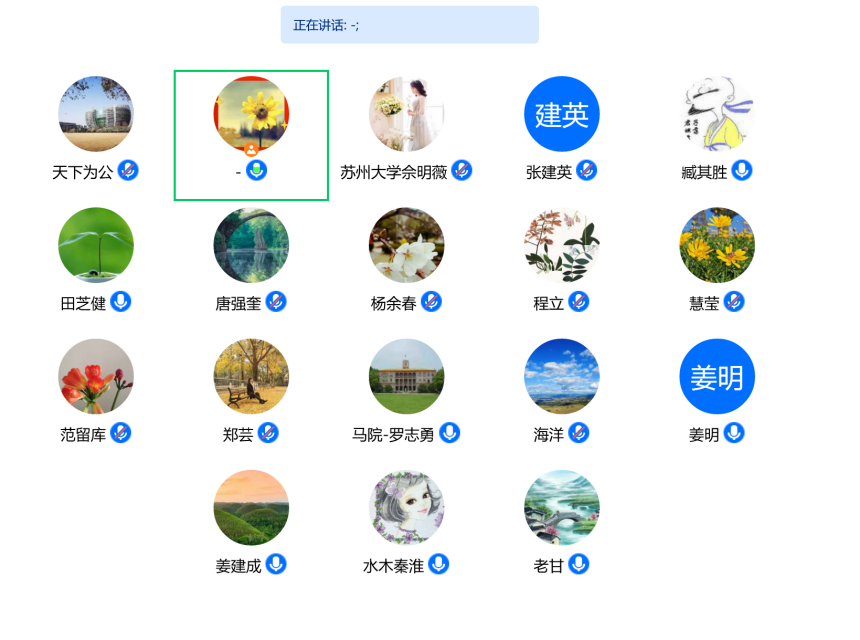Open 慧莹's participant tile
The height and width of the screenshot is (640, 860).
point(717,246)
